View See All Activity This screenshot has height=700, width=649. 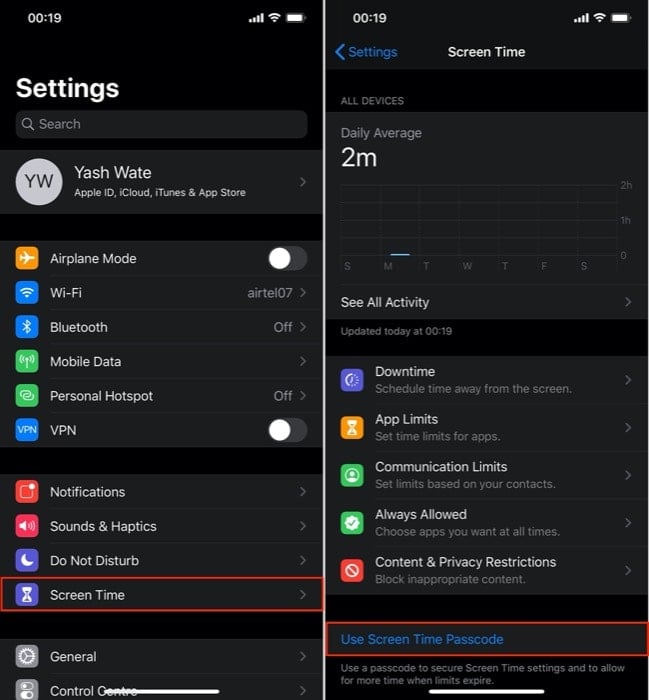point(486,302)
